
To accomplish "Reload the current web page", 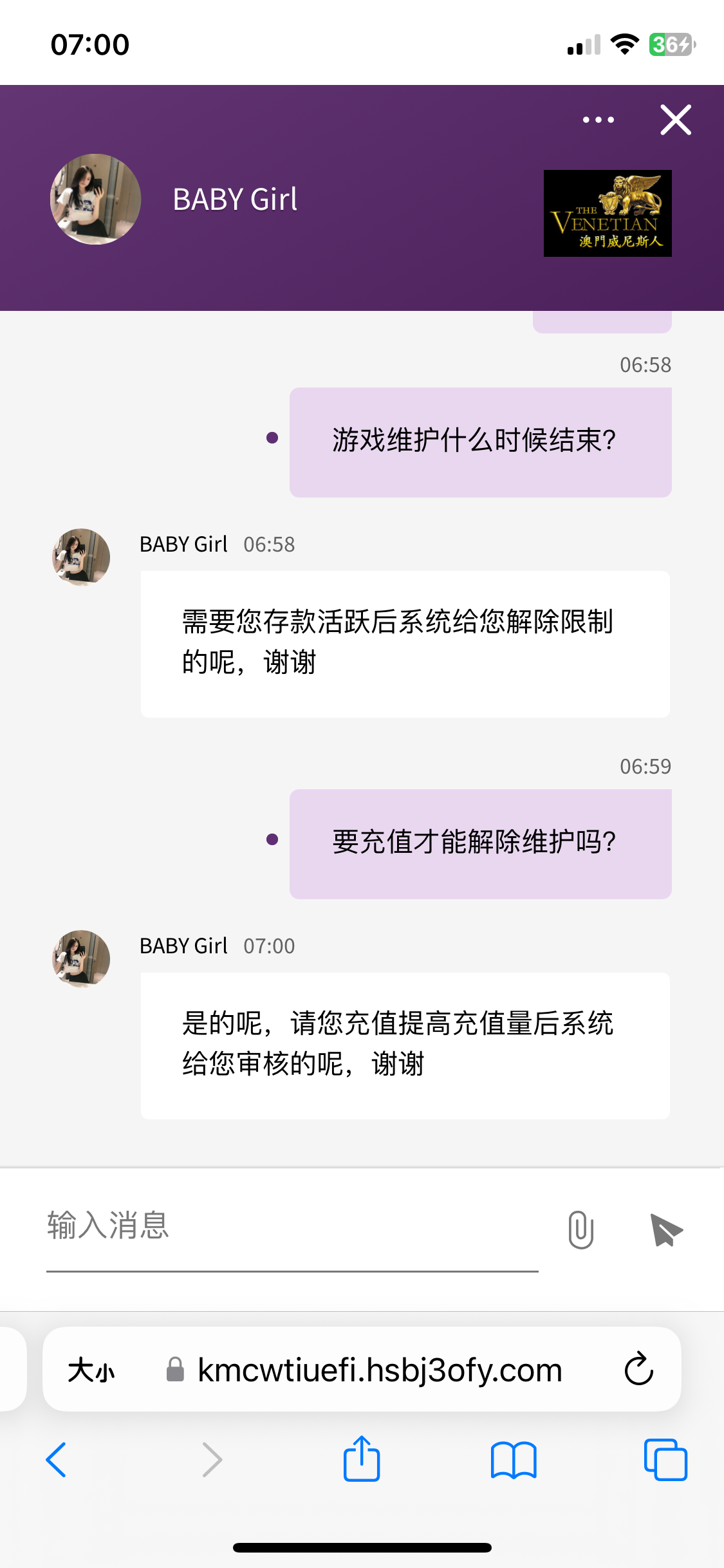I will coord(639,1368).
